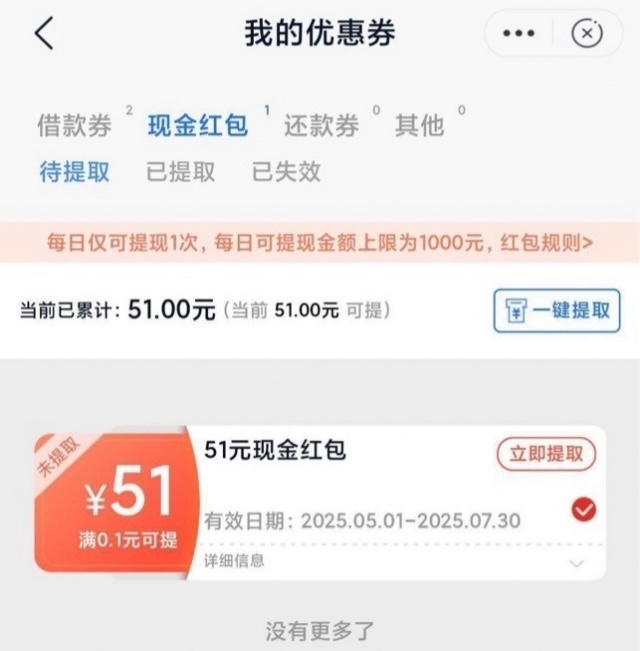Open the 其他 coupon tab
The height and width of the screenshot is (651, 640).
click(419, 126)
